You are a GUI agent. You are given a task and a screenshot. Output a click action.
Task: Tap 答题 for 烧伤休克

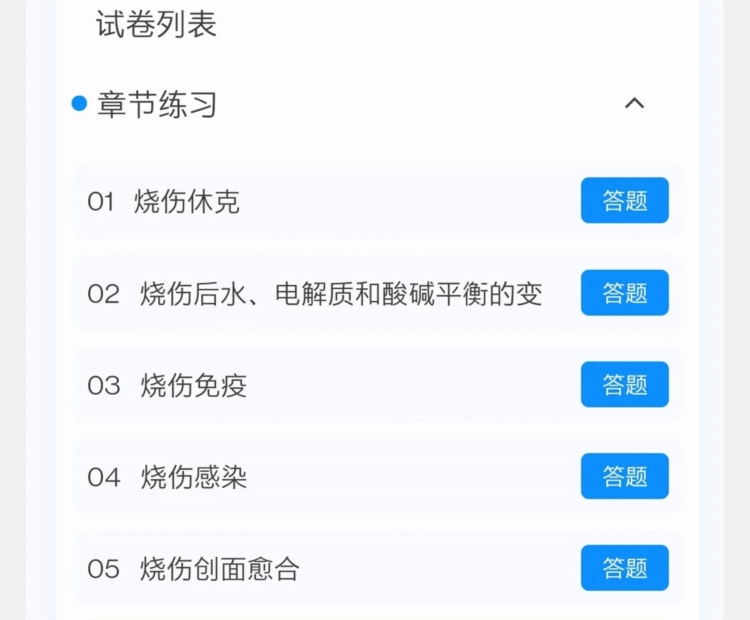coord(624,201)
